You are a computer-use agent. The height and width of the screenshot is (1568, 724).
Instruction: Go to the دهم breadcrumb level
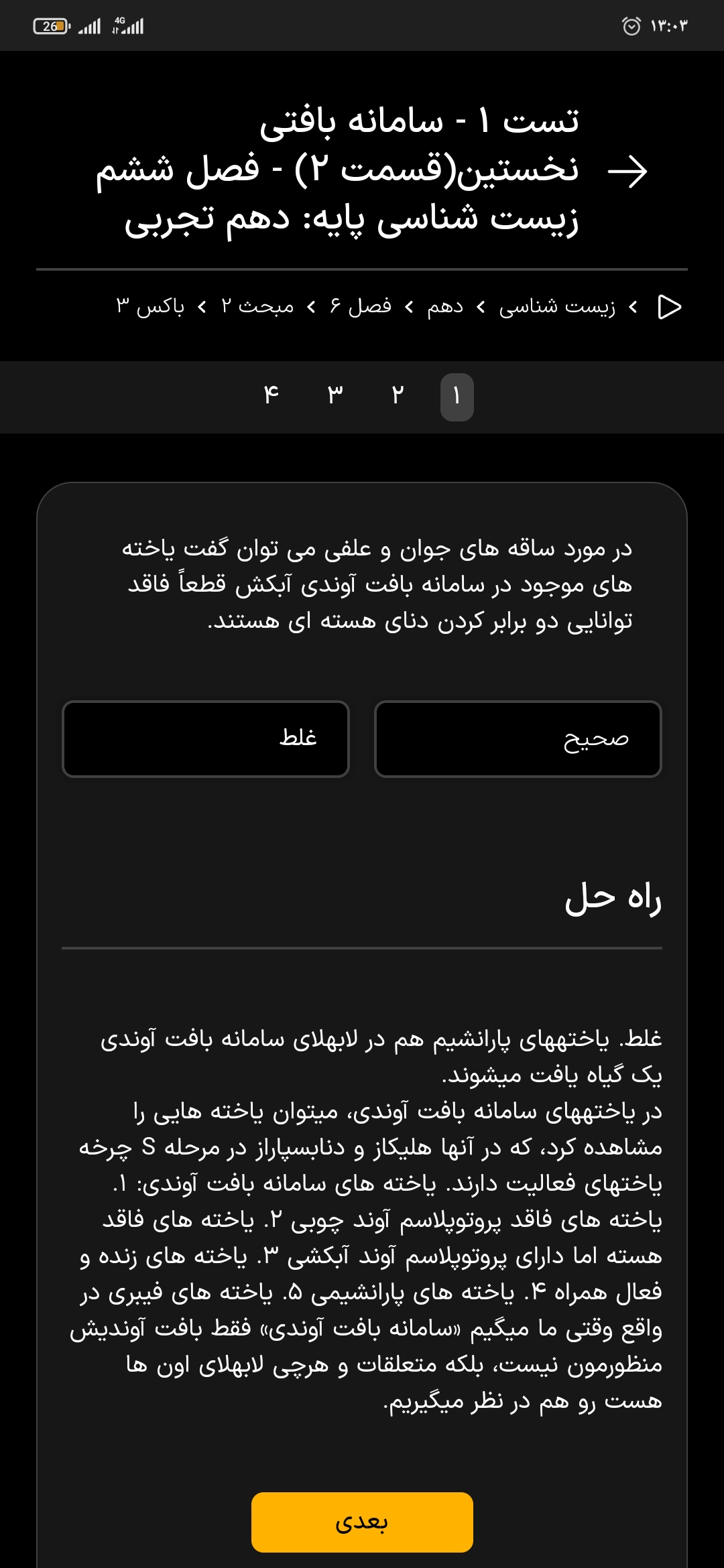pos(445,307)
